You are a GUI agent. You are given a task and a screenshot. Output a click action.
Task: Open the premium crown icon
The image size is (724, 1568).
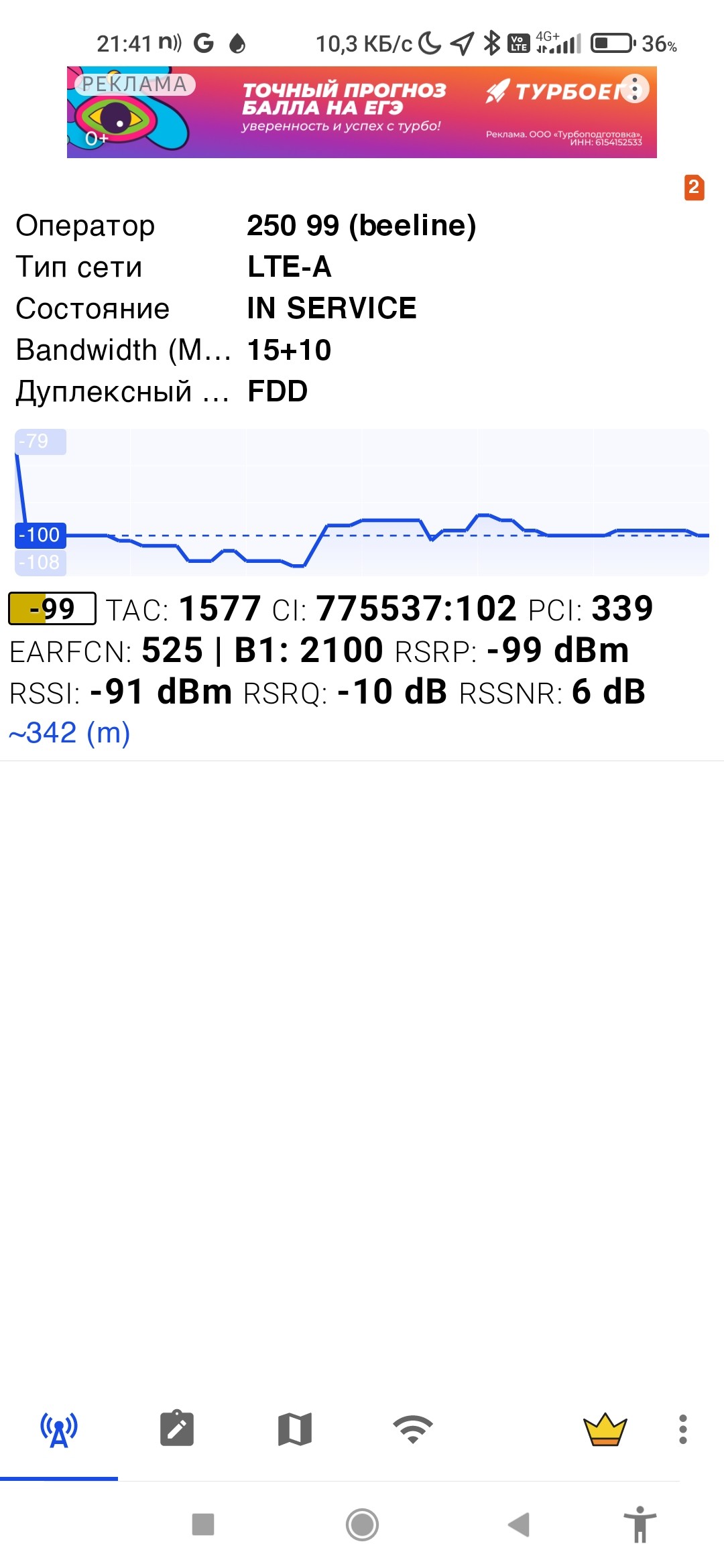605,1430
